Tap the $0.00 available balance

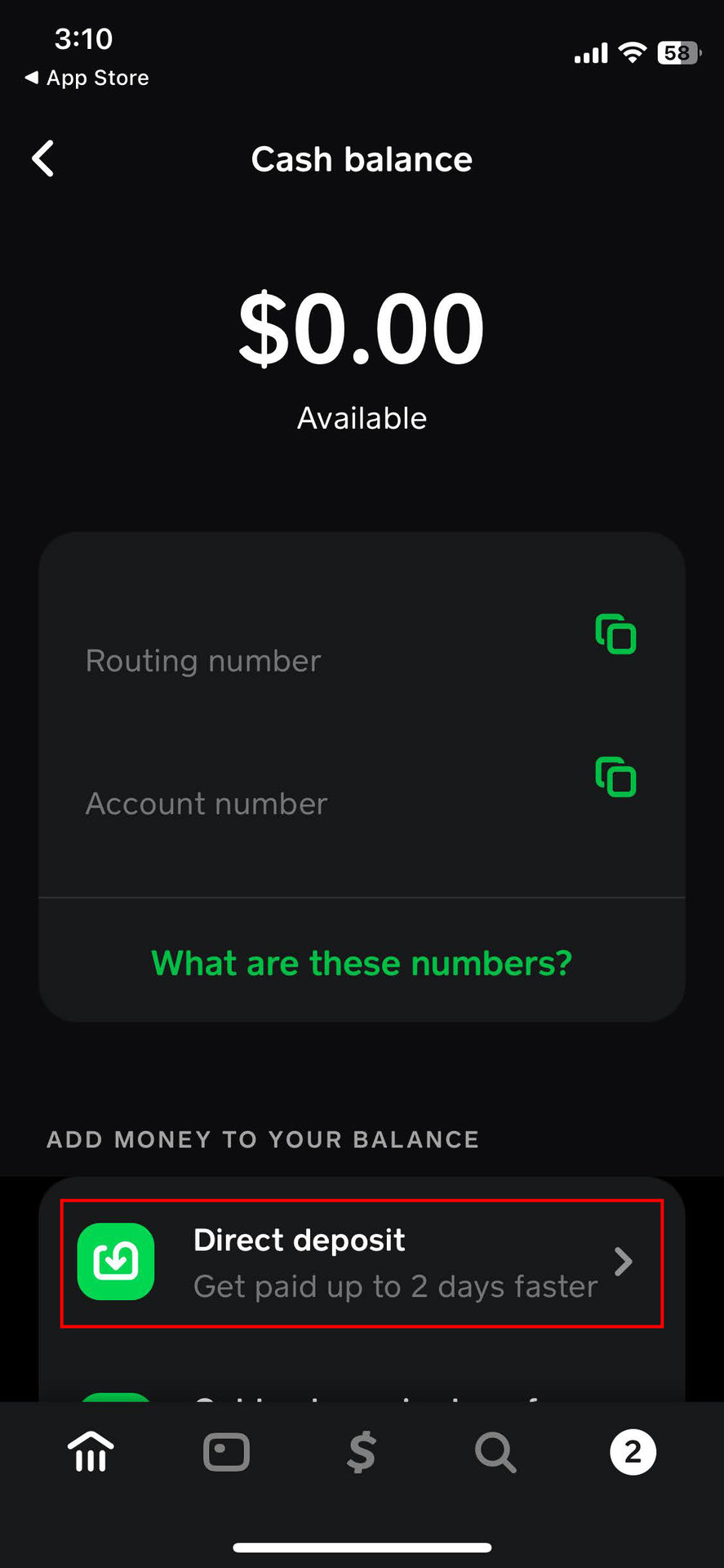tap(362, 327)
